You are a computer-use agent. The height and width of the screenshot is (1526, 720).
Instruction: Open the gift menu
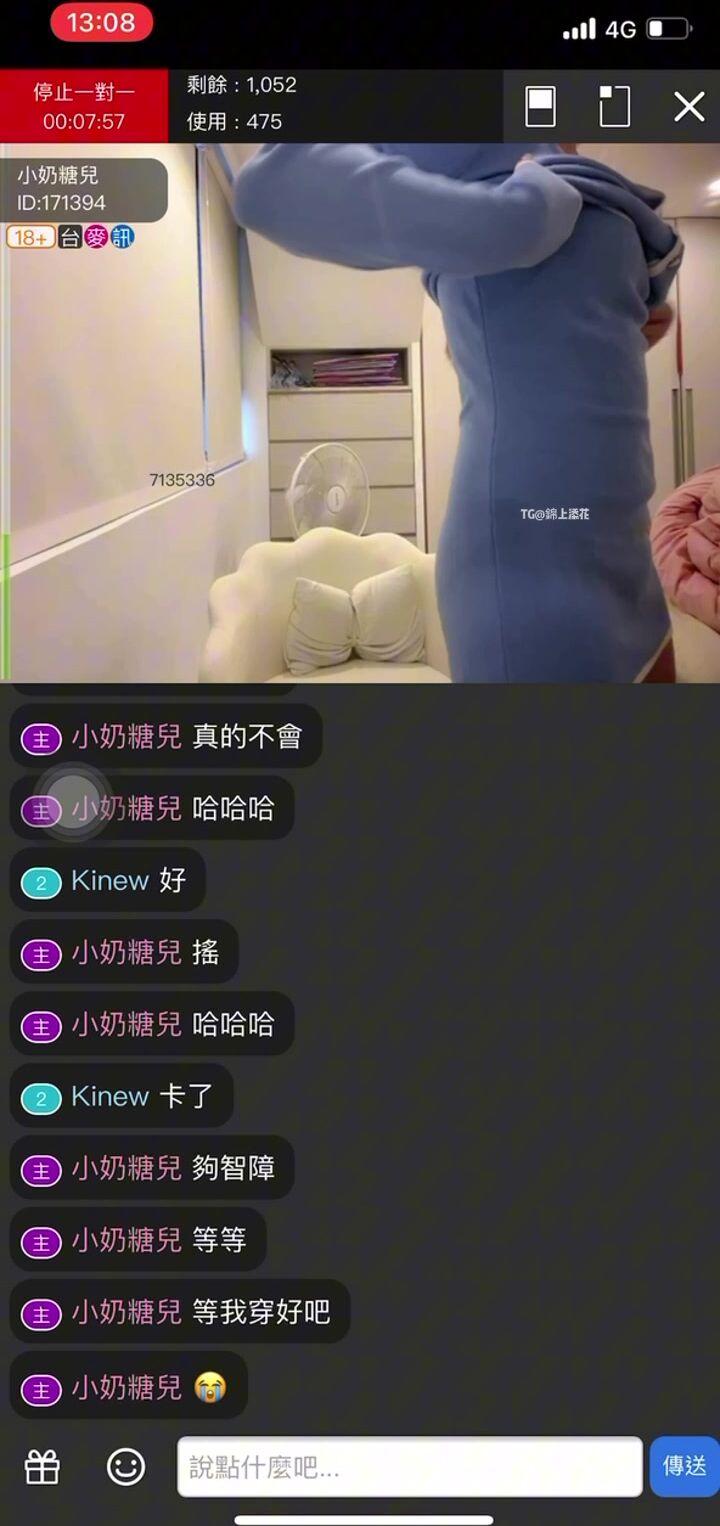43,1467
